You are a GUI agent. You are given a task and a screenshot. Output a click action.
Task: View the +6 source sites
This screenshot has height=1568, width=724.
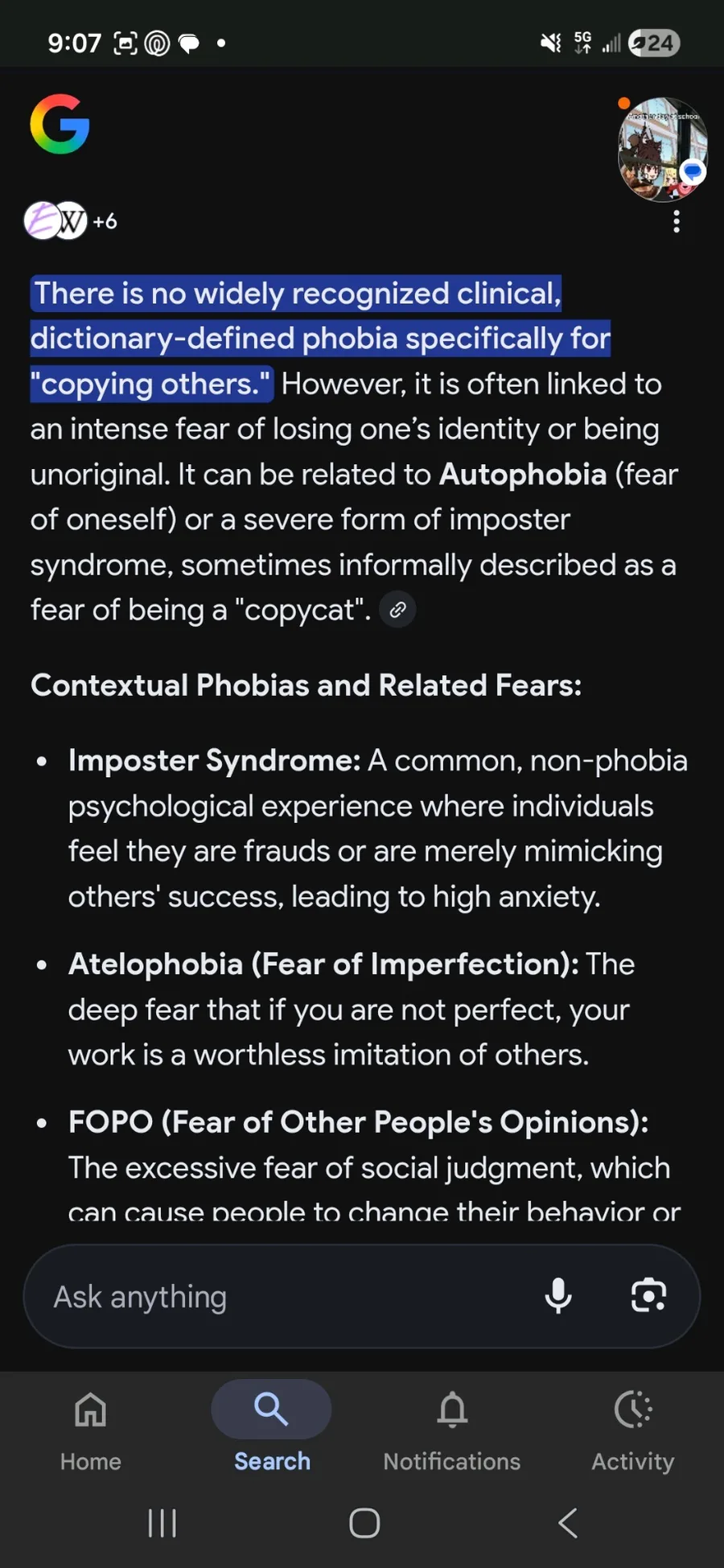71,220
